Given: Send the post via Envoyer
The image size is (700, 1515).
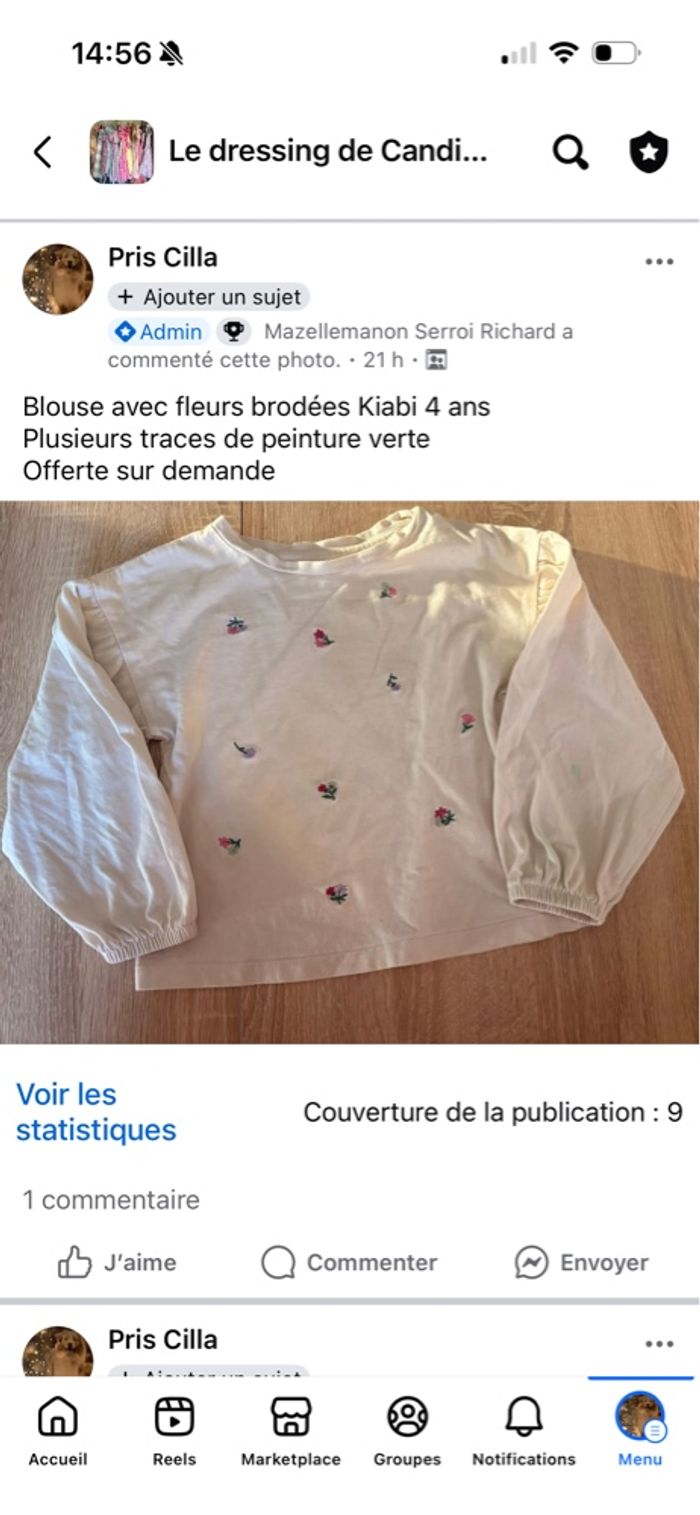Looking at the screenshot, I should (581, 1262).
